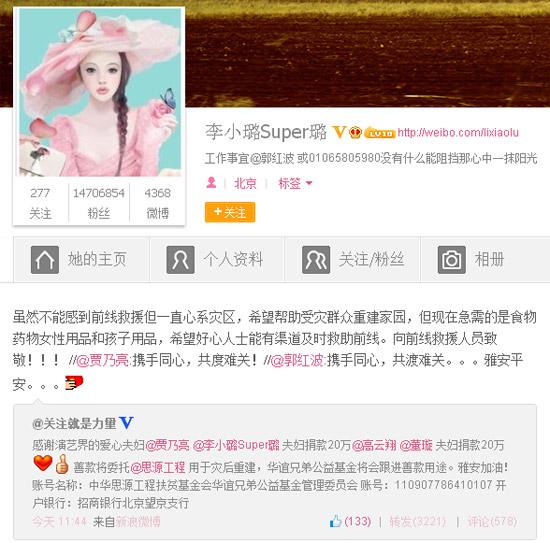Expand the 标签 dropdown

(295, 183)
